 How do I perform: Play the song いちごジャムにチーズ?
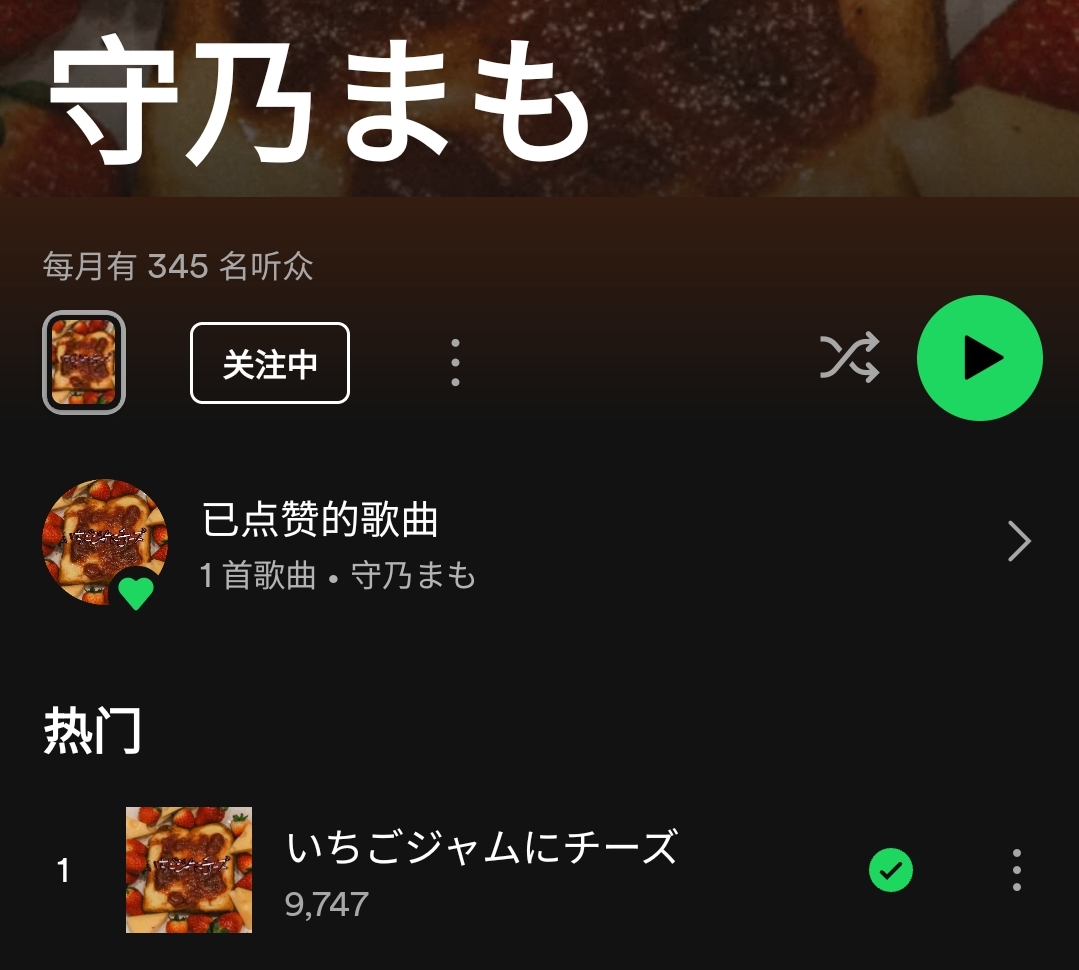480,868
